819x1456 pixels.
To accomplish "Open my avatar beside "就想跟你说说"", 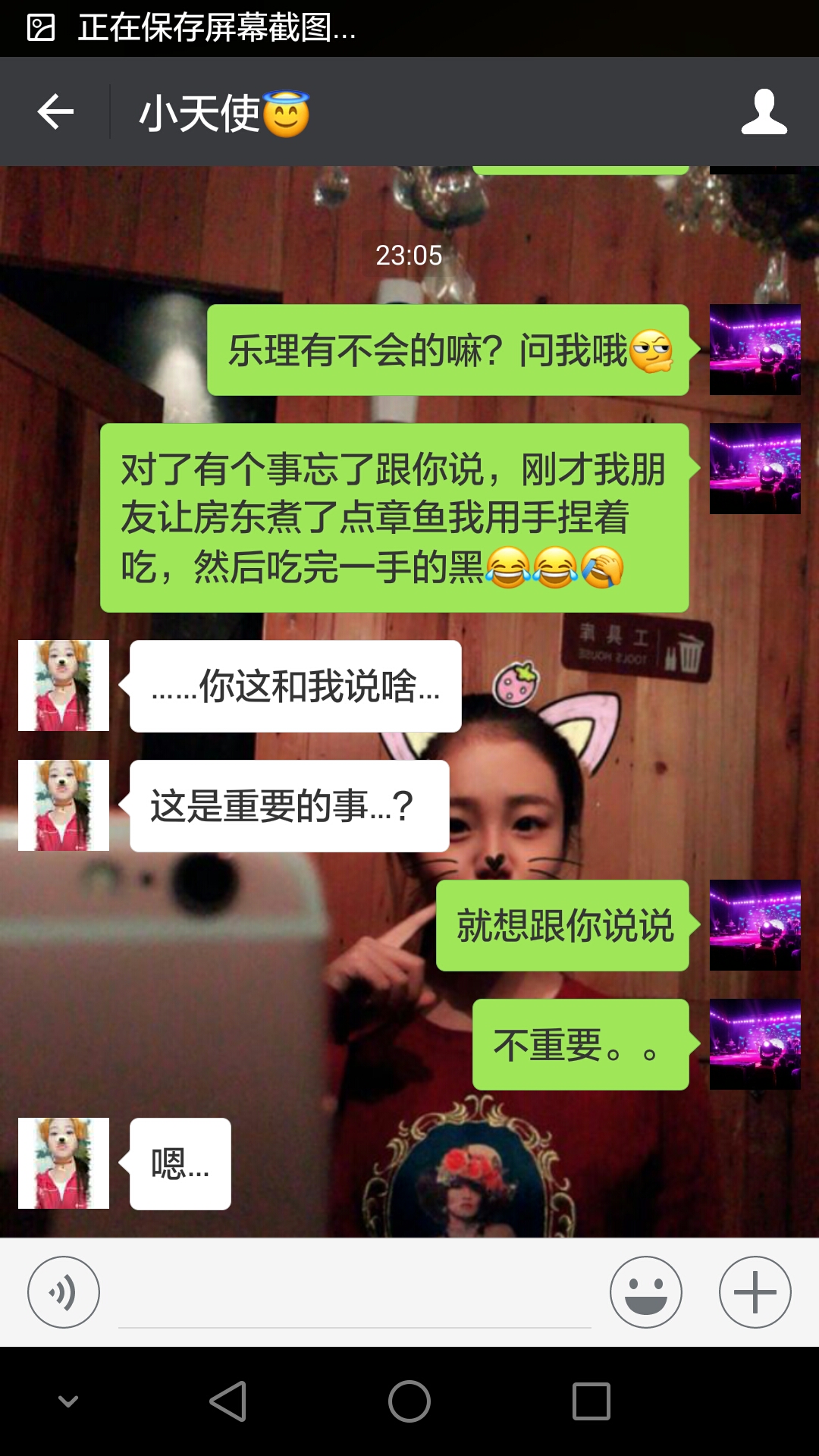I will coord(755,925).
